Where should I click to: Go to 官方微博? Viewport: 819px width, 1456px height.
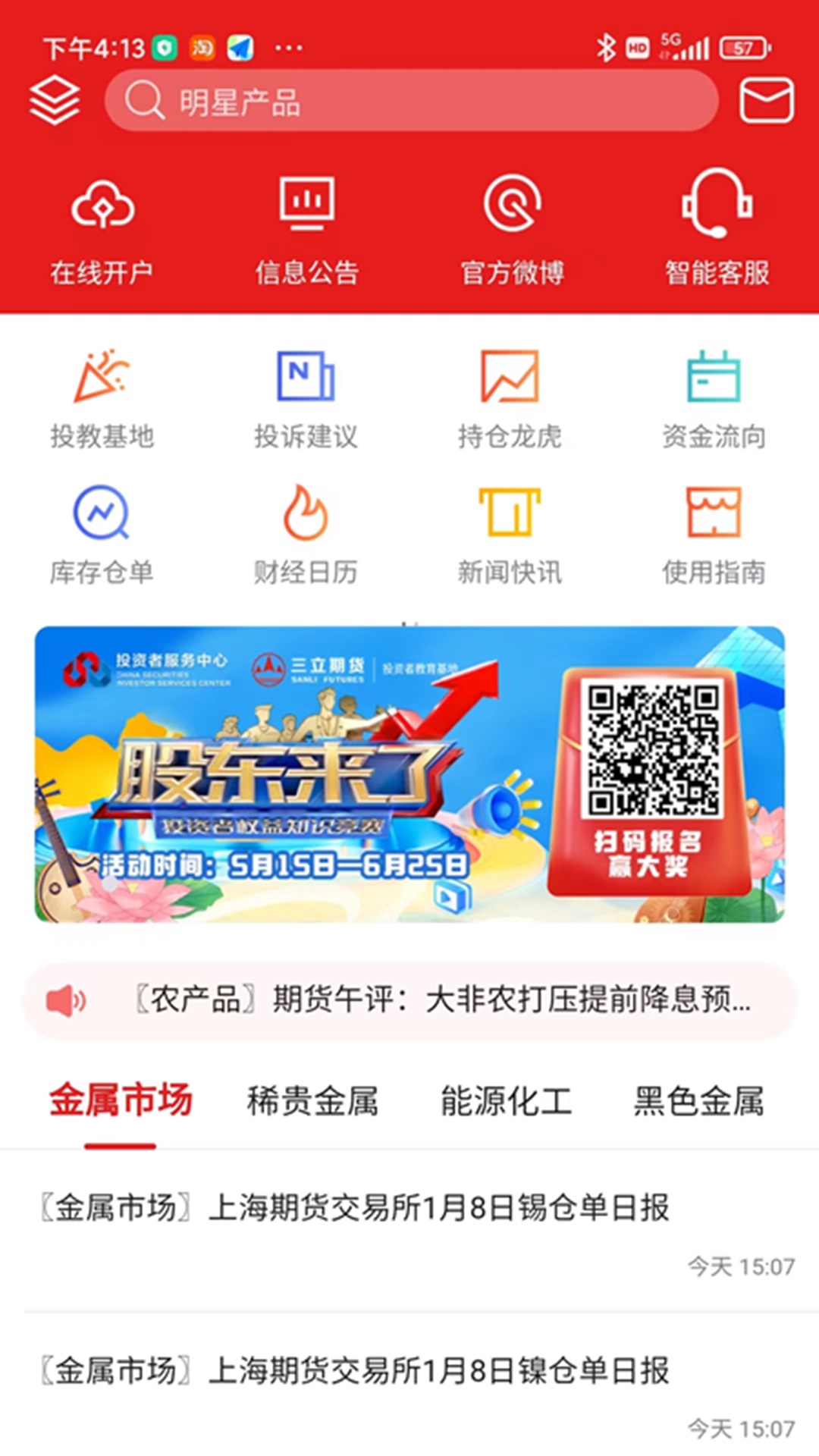[512, 231]
